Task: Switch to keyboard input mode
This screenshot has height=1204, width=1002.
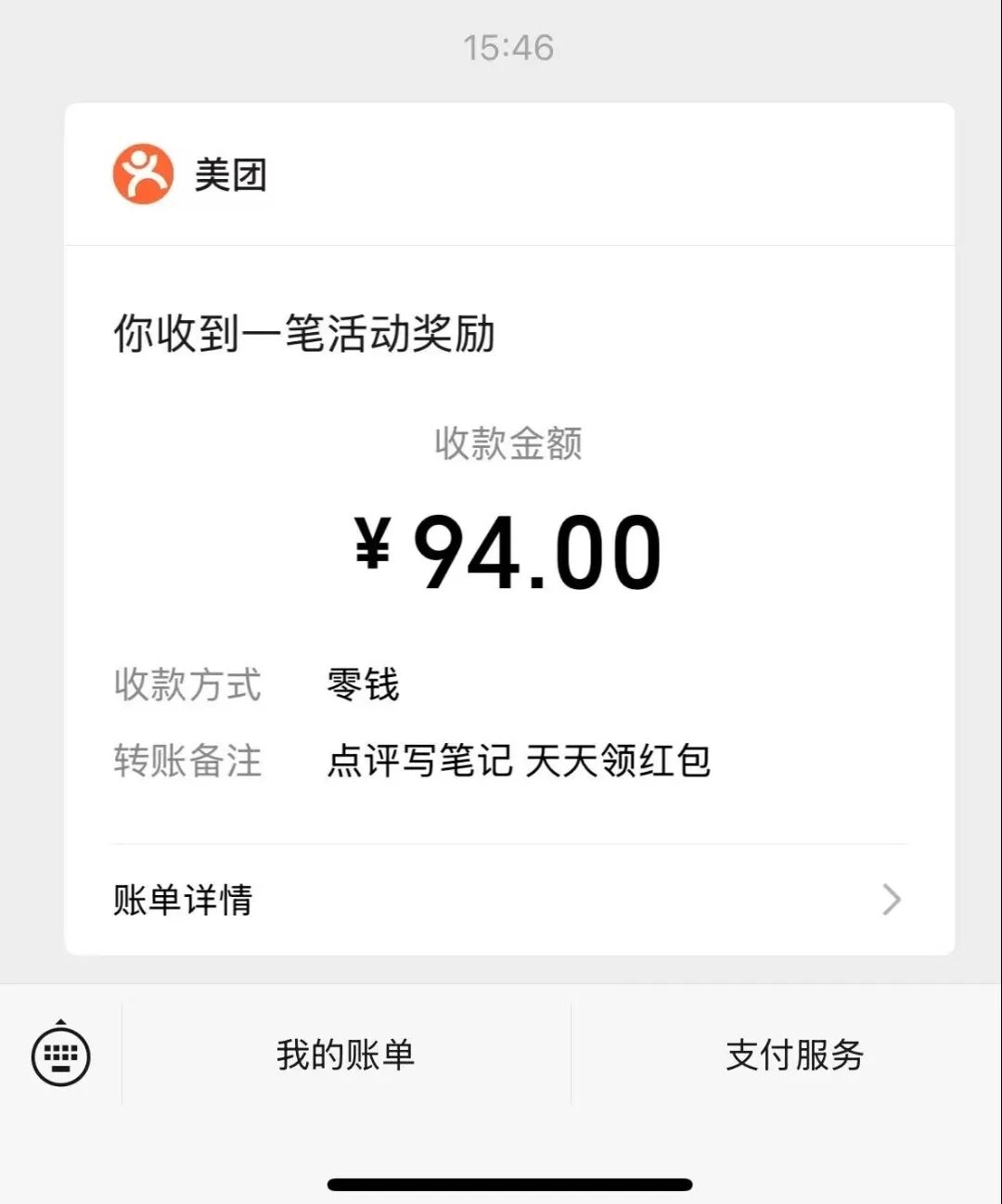Action: click(x=61, y=1055)
